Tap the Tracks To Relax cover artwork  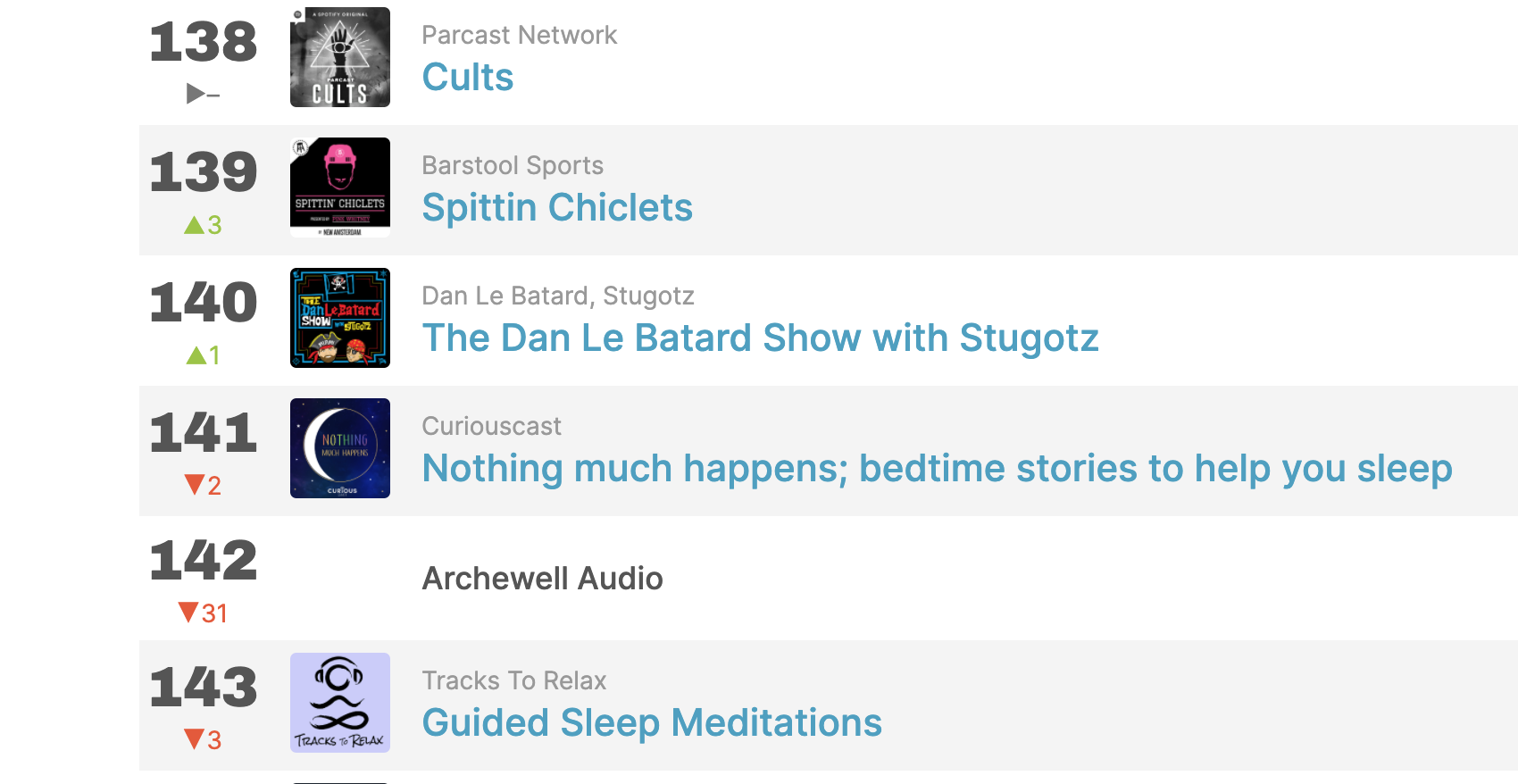click(x=340, y=703)
